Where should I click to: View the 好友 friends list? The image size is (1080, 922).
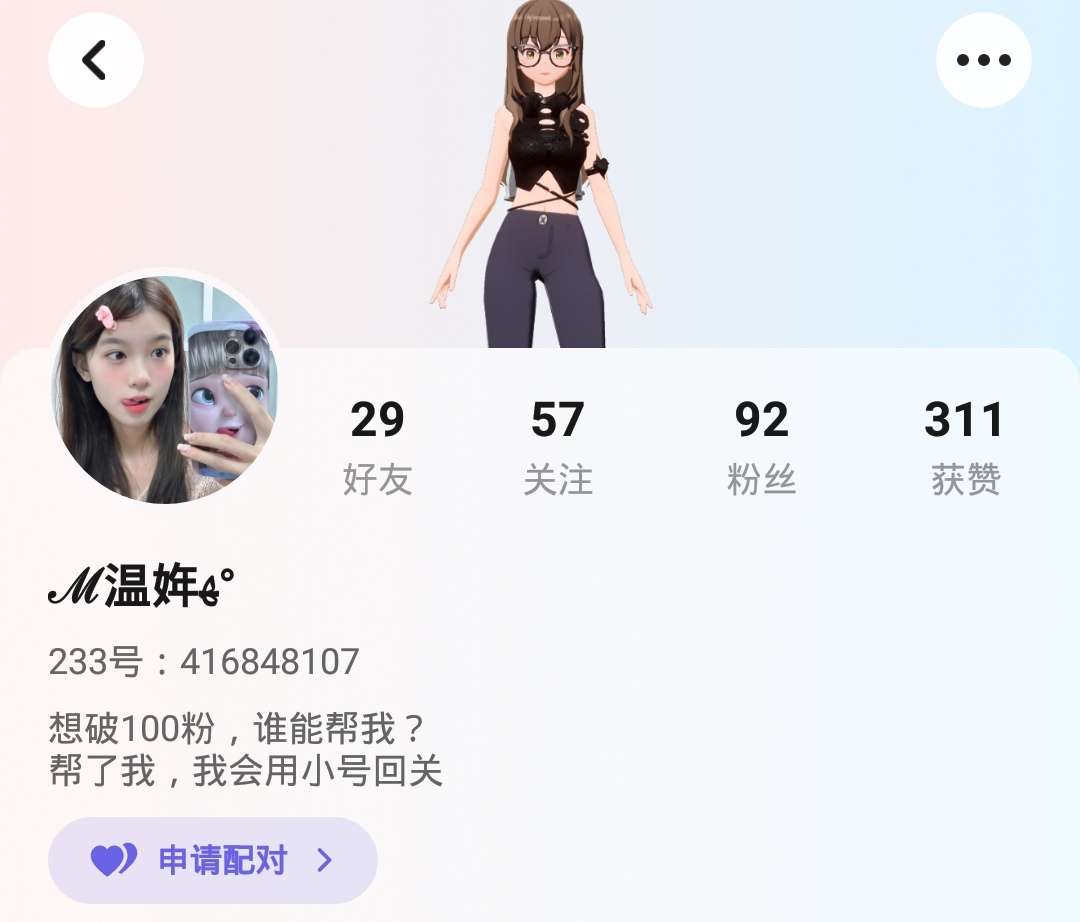click(x=377, y=446)
